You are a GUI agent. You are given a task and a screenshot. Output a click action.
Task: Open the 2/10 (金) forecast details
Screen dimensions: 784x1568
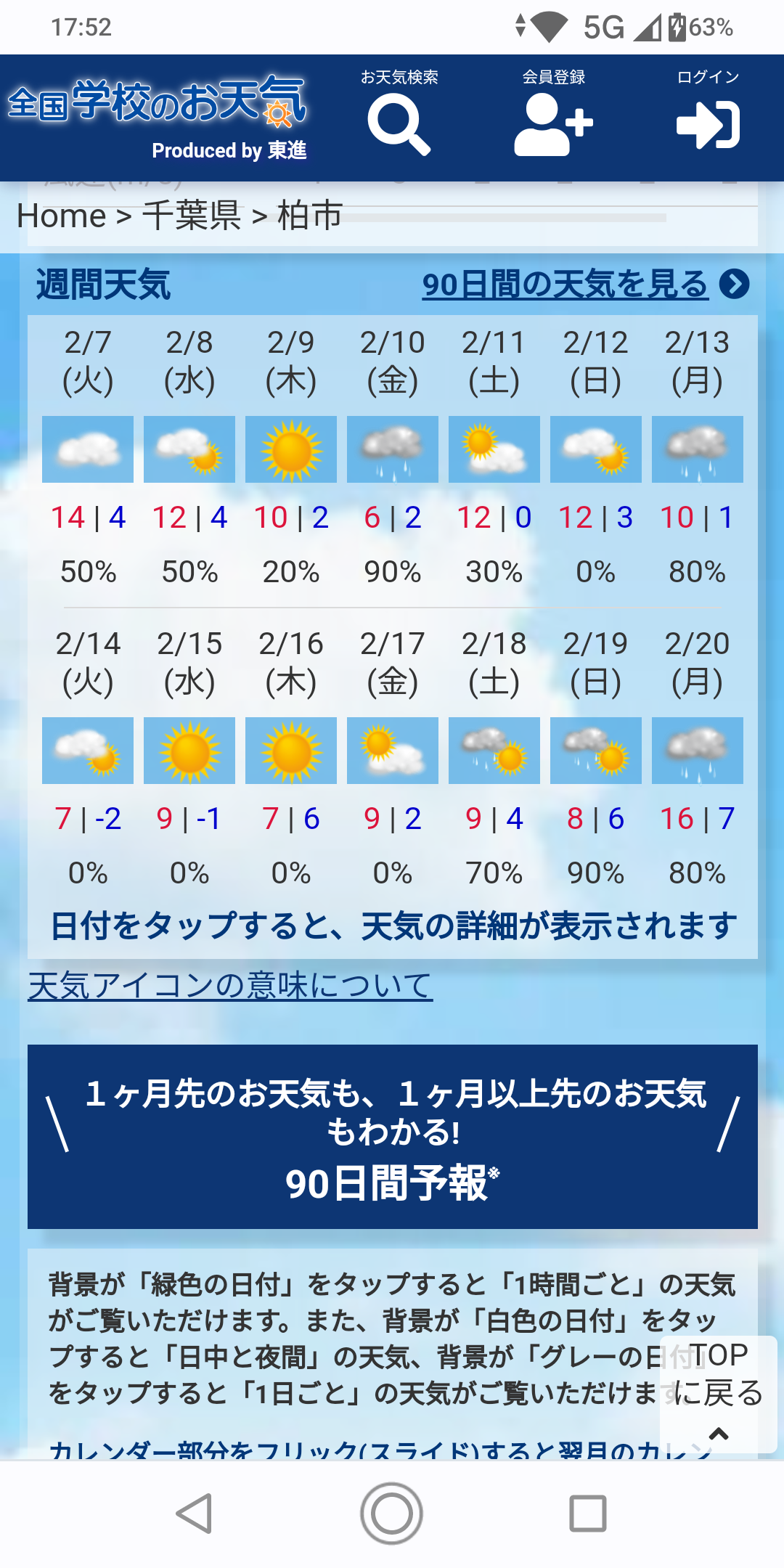click(393, 362)
